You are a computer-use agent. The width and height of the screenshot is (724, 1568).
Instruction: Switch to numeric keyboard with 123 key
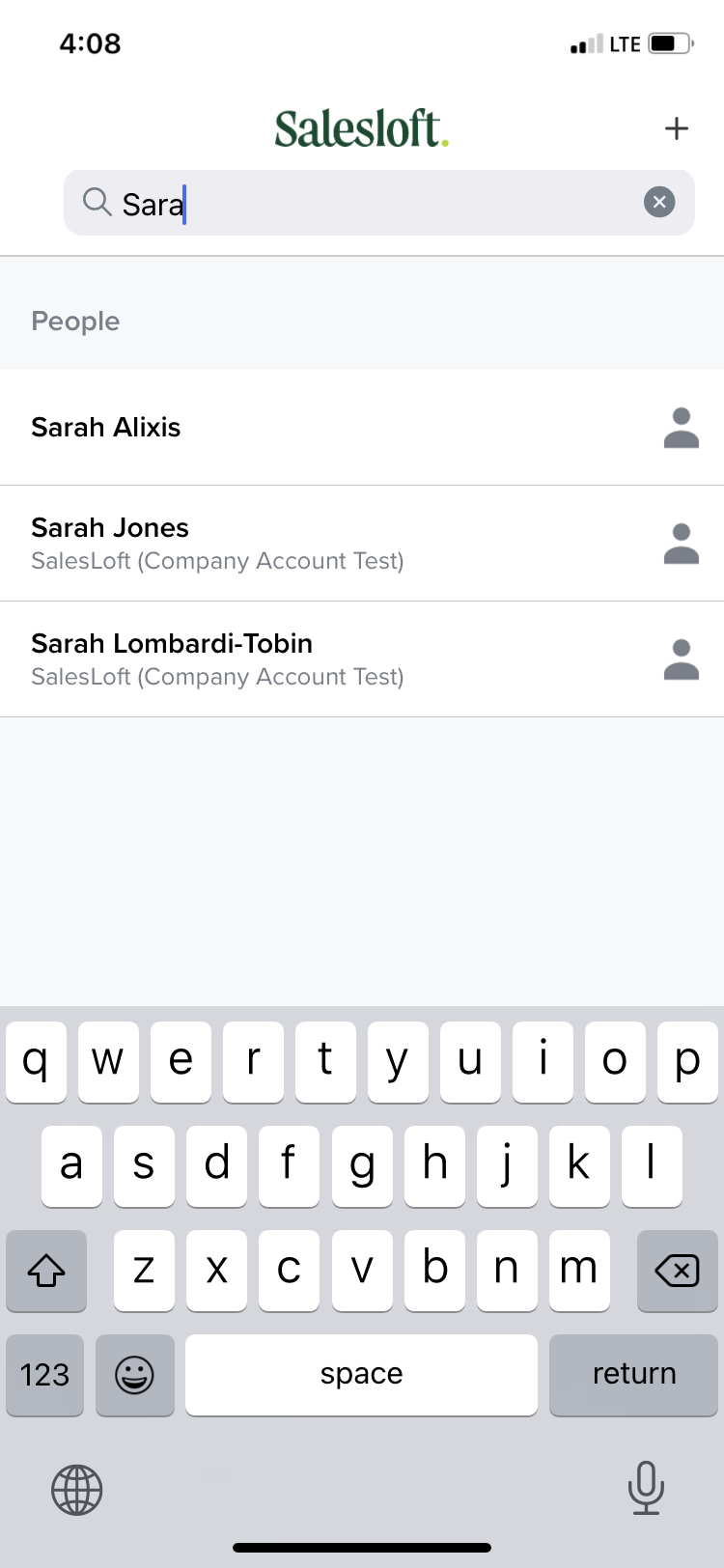(44, 1375)
